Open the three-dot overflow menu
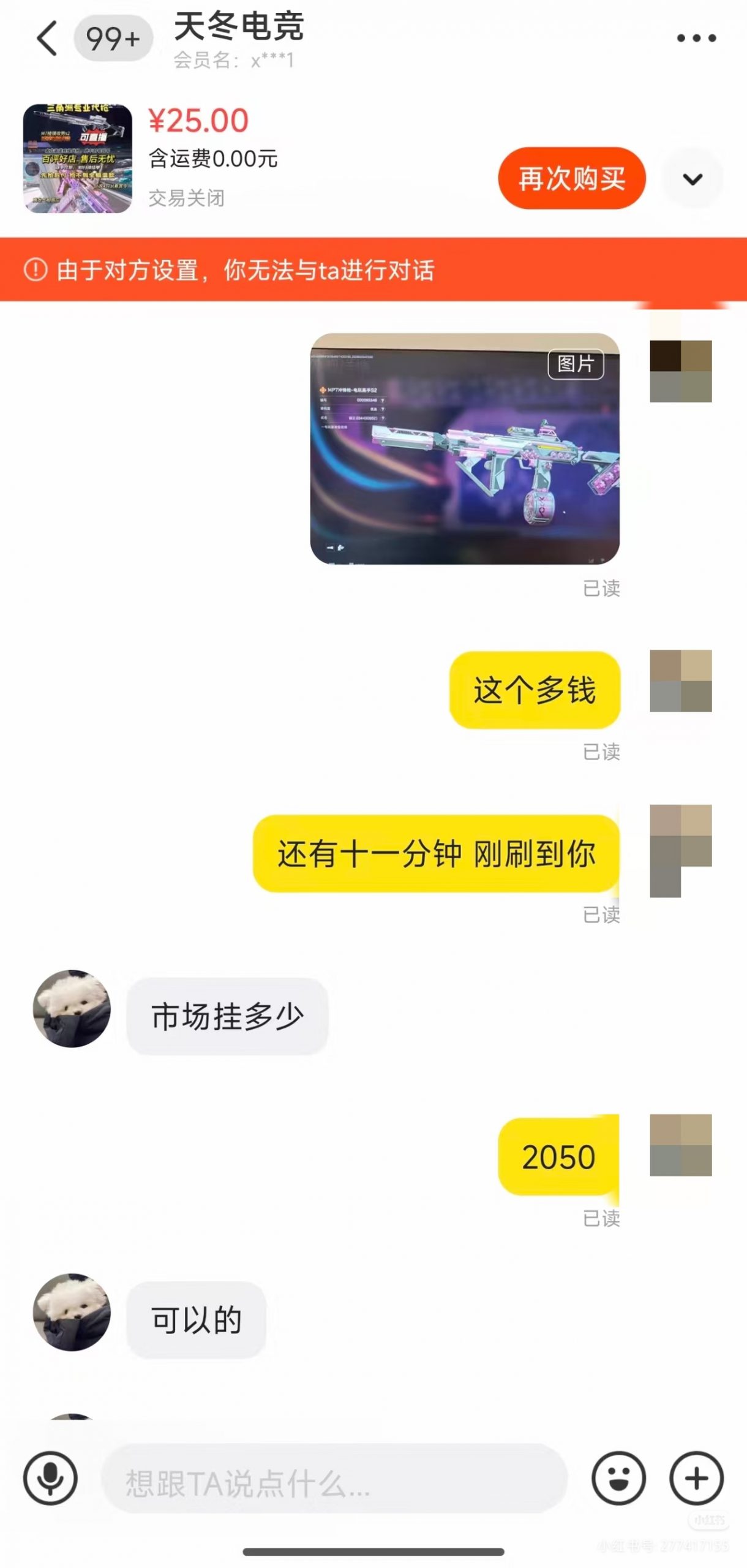 point(696,39)
